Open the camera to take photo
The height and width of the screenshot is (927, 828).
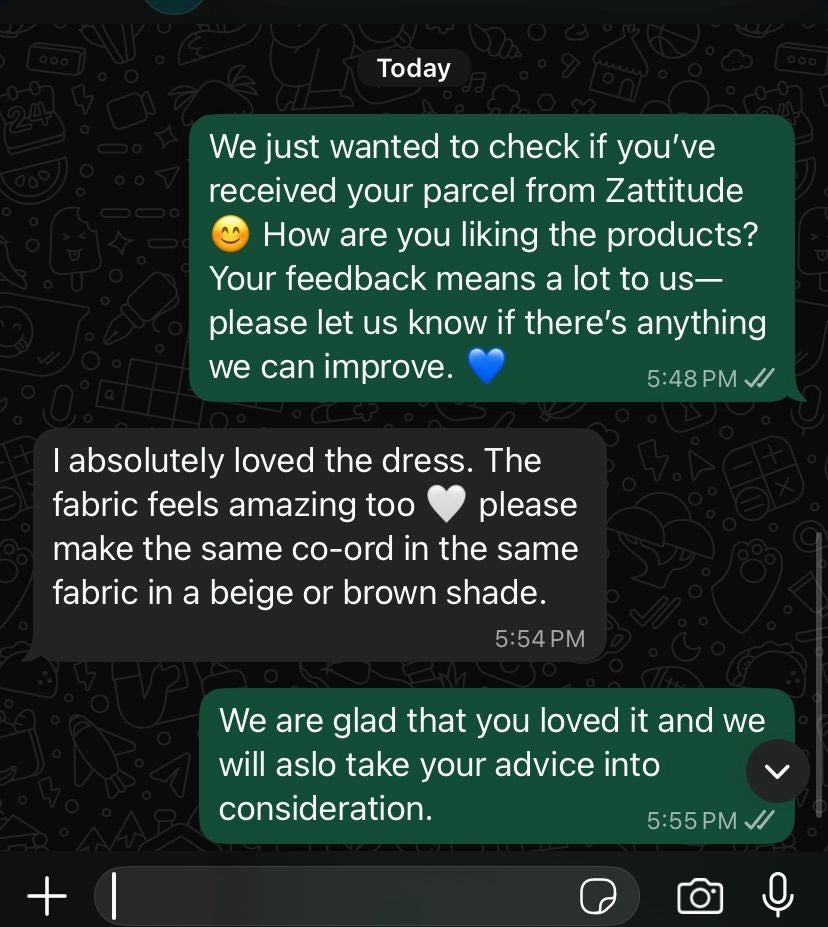[700, 896]
